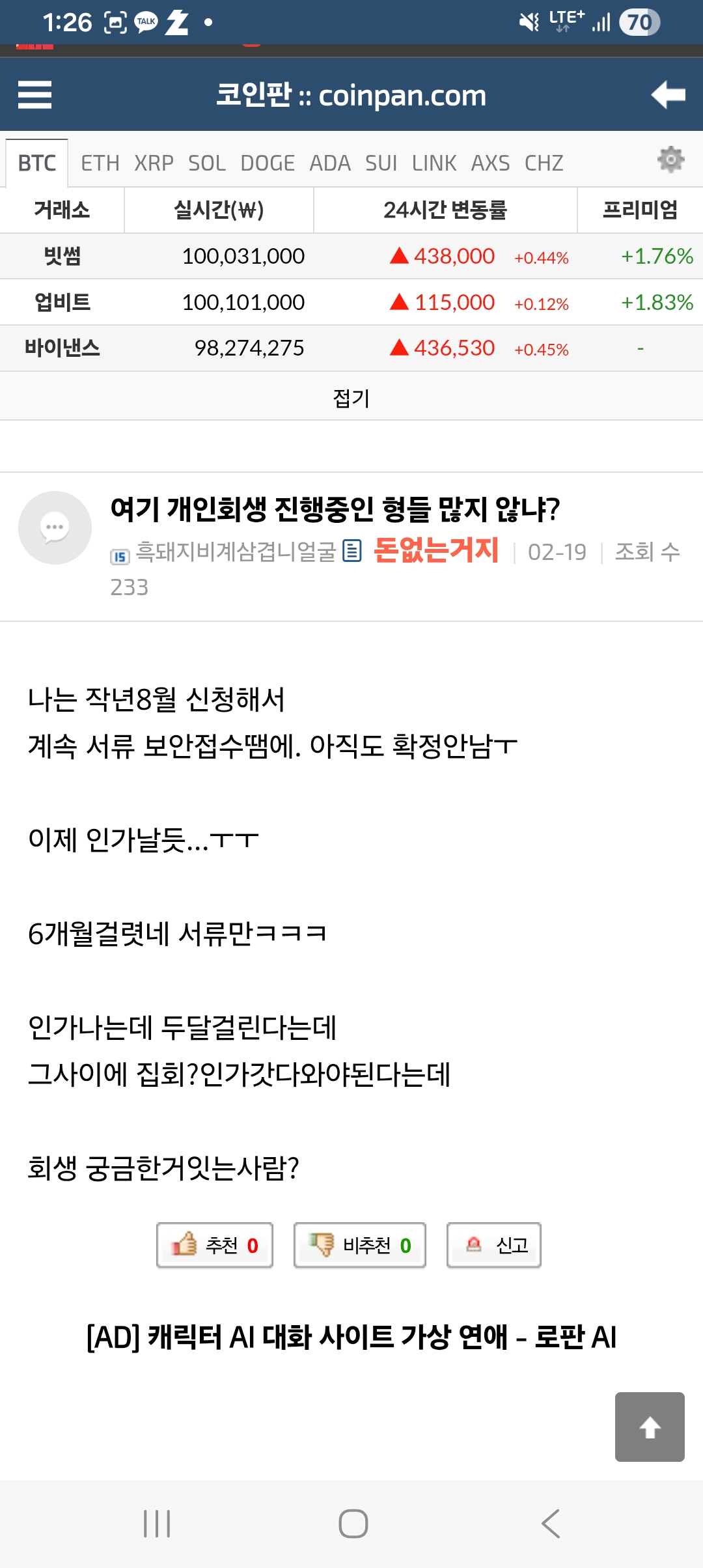Viewport: 703px width, 1568px height.
Task: Select the DOGE tab
Action: click(x=268, y=163)
